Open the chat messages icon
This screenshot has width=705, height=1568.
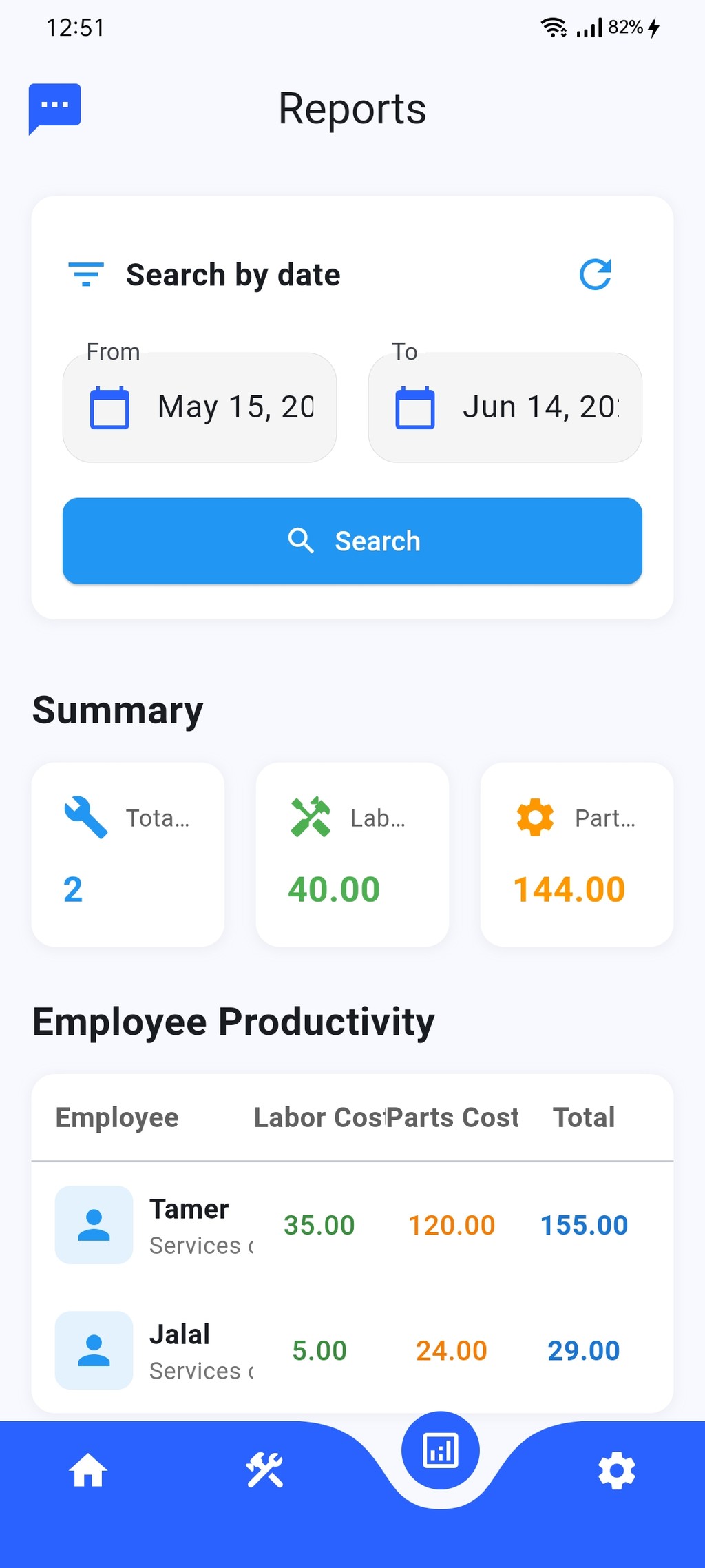(x=55, y=107)
